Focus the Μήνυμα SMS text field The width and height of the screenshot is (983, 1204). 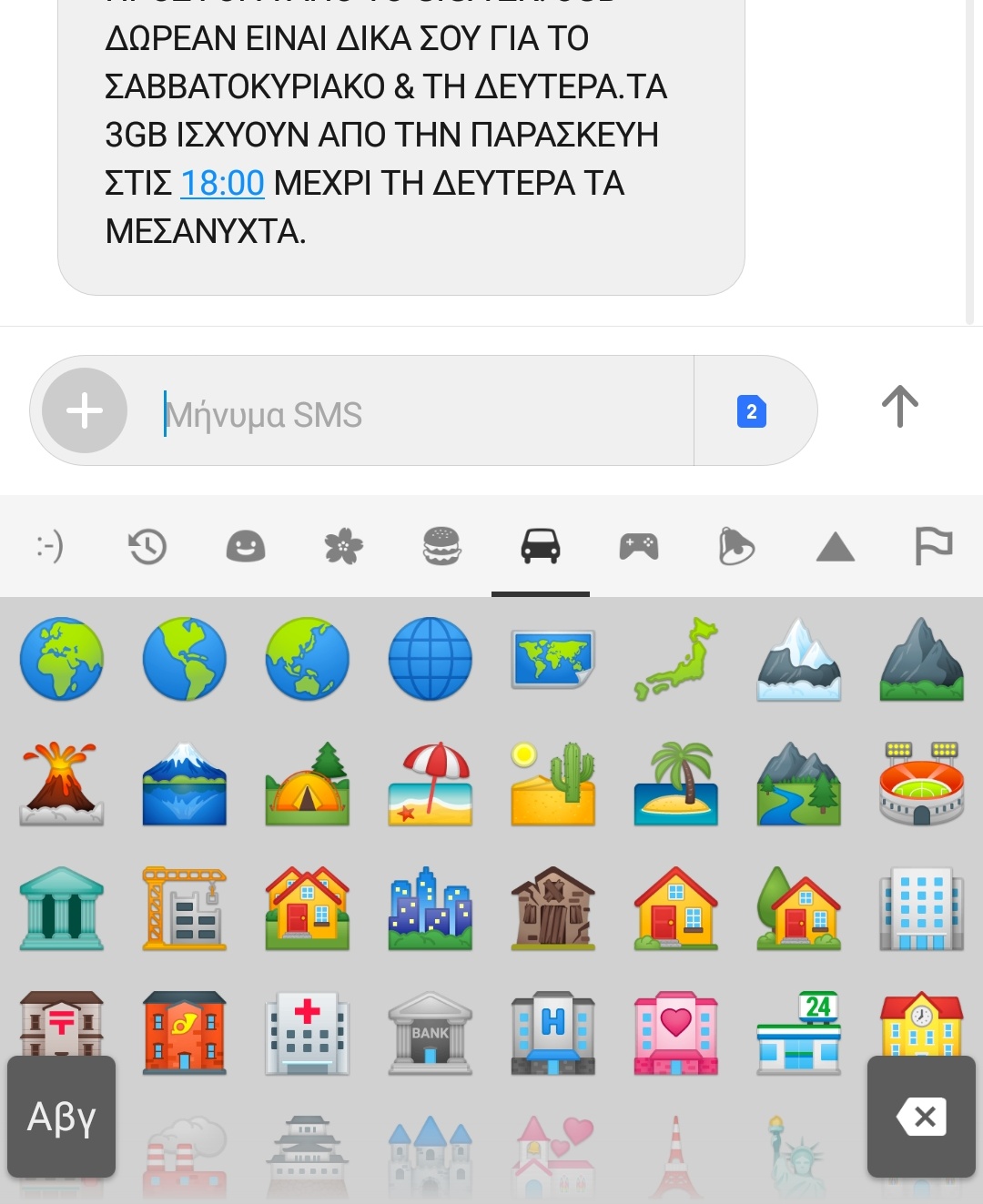419,415
